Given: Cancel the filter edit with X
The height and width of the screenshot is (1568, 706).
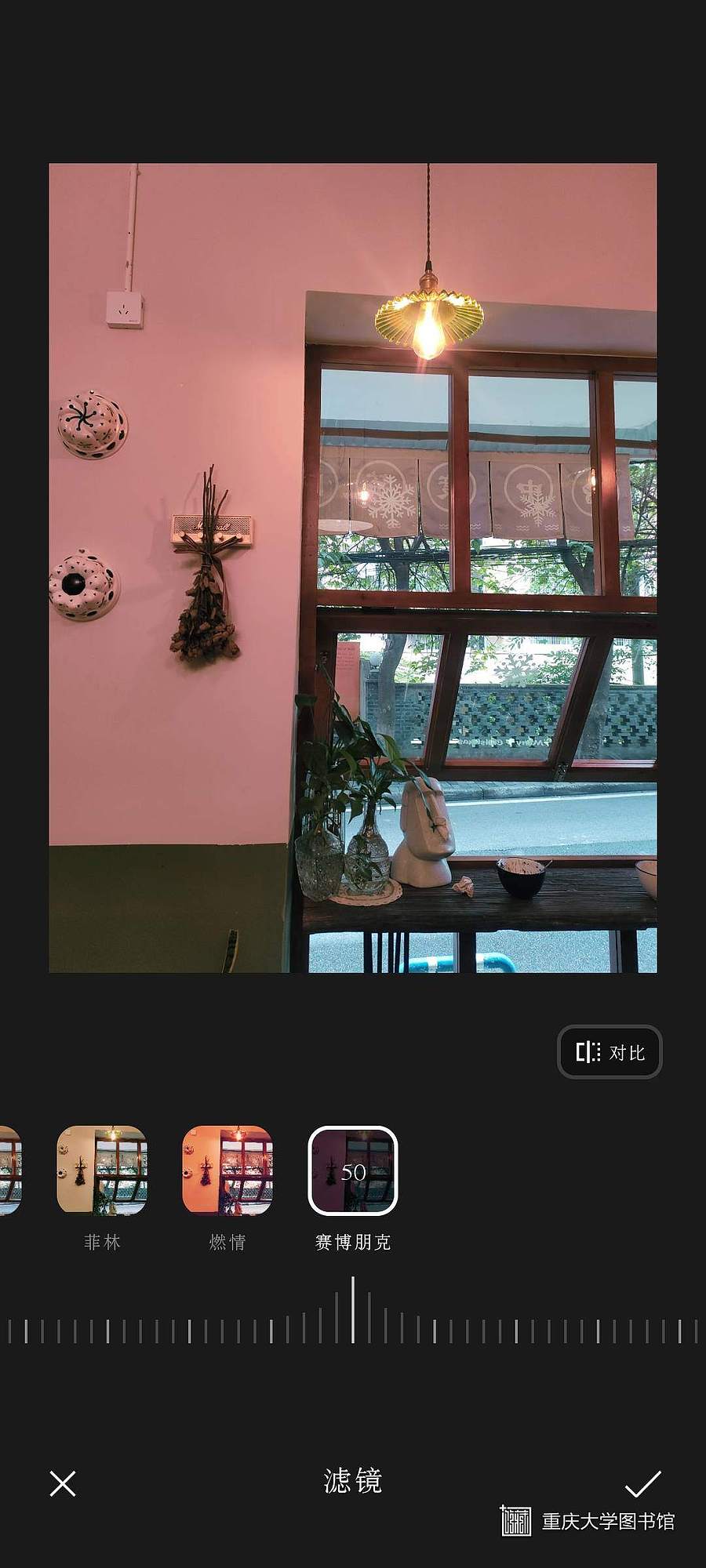Looking at the screenshot, I should 63,1483.
